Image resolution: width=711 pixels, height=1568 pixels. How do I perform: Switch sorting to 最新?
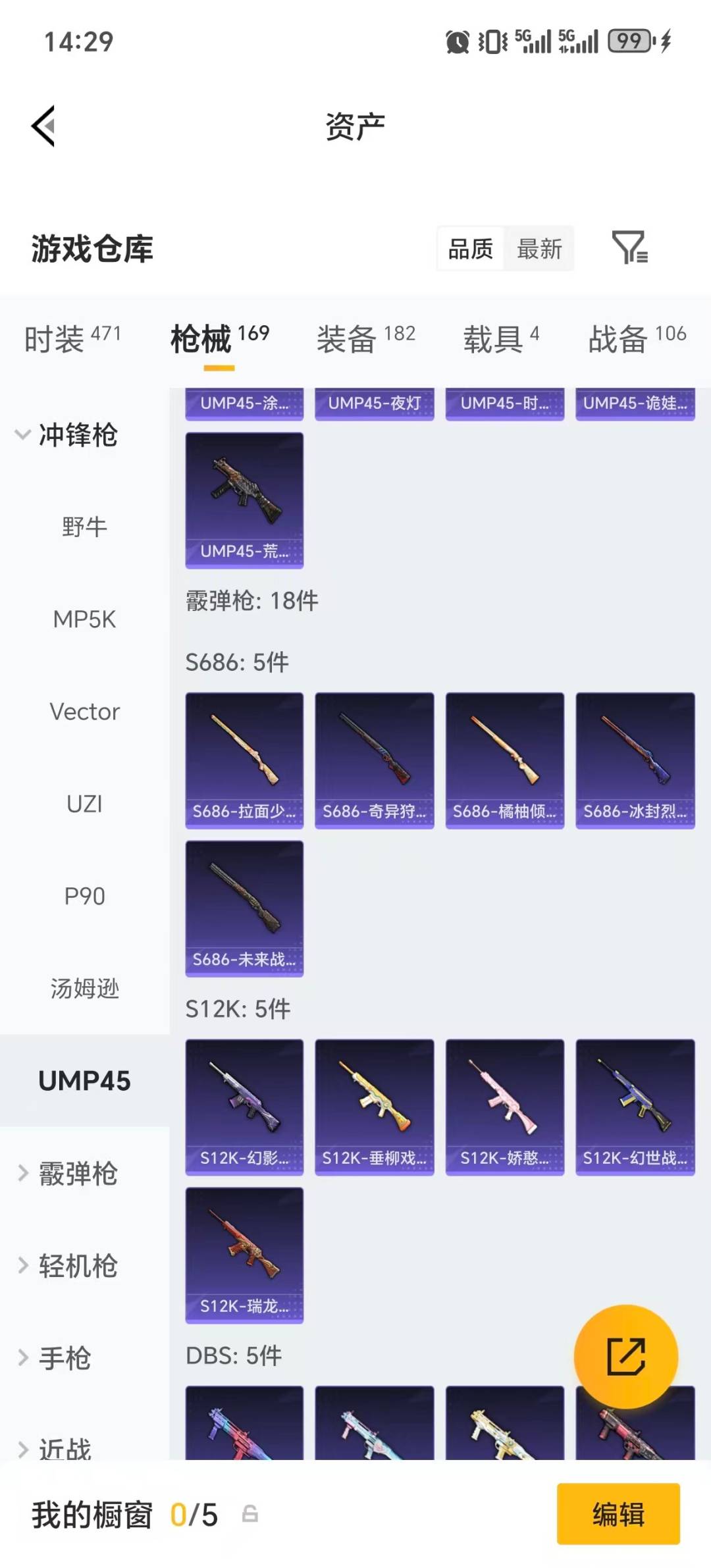pyautogui.click(x=539, y=249)
